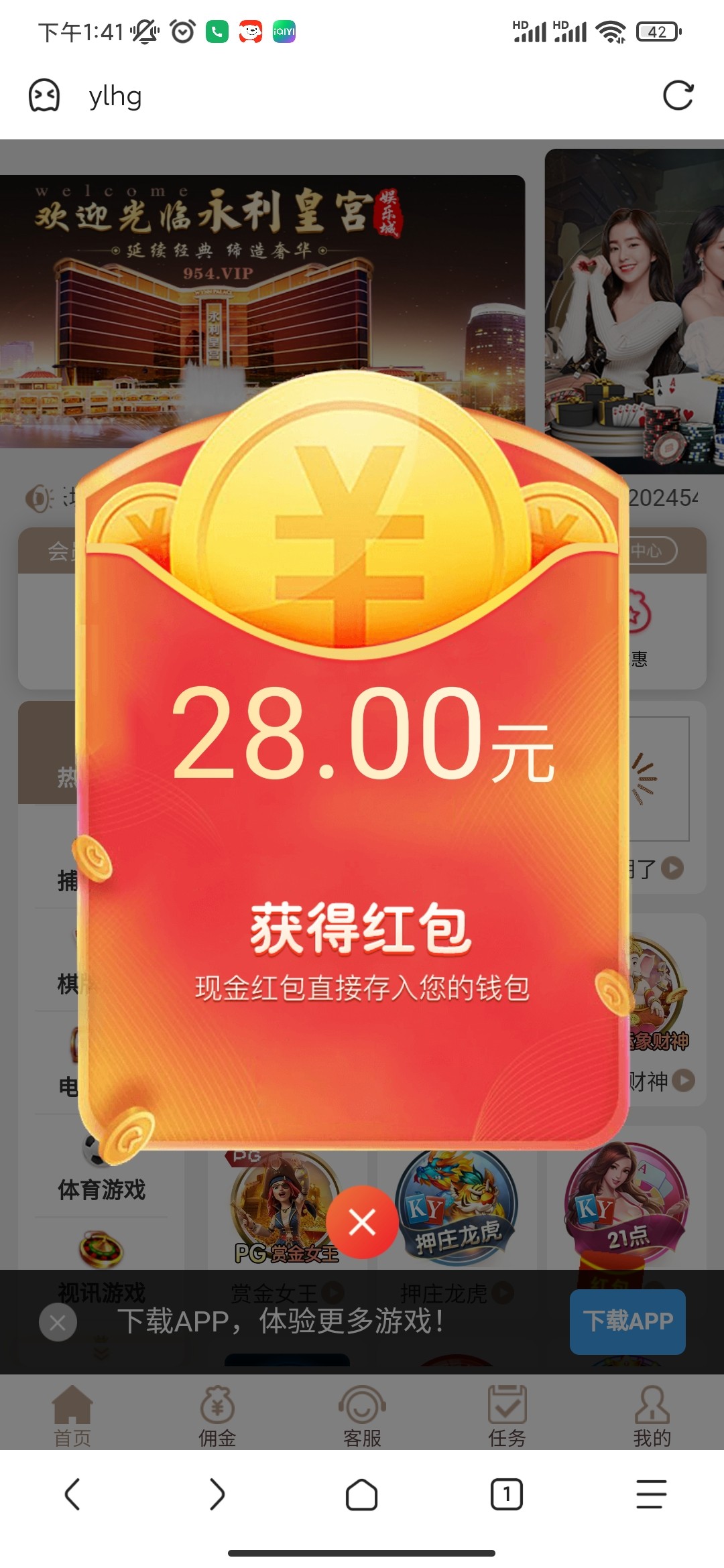Screen dimensions: 724x1568
Task: Go forward in the browser
Action: 217,1494
